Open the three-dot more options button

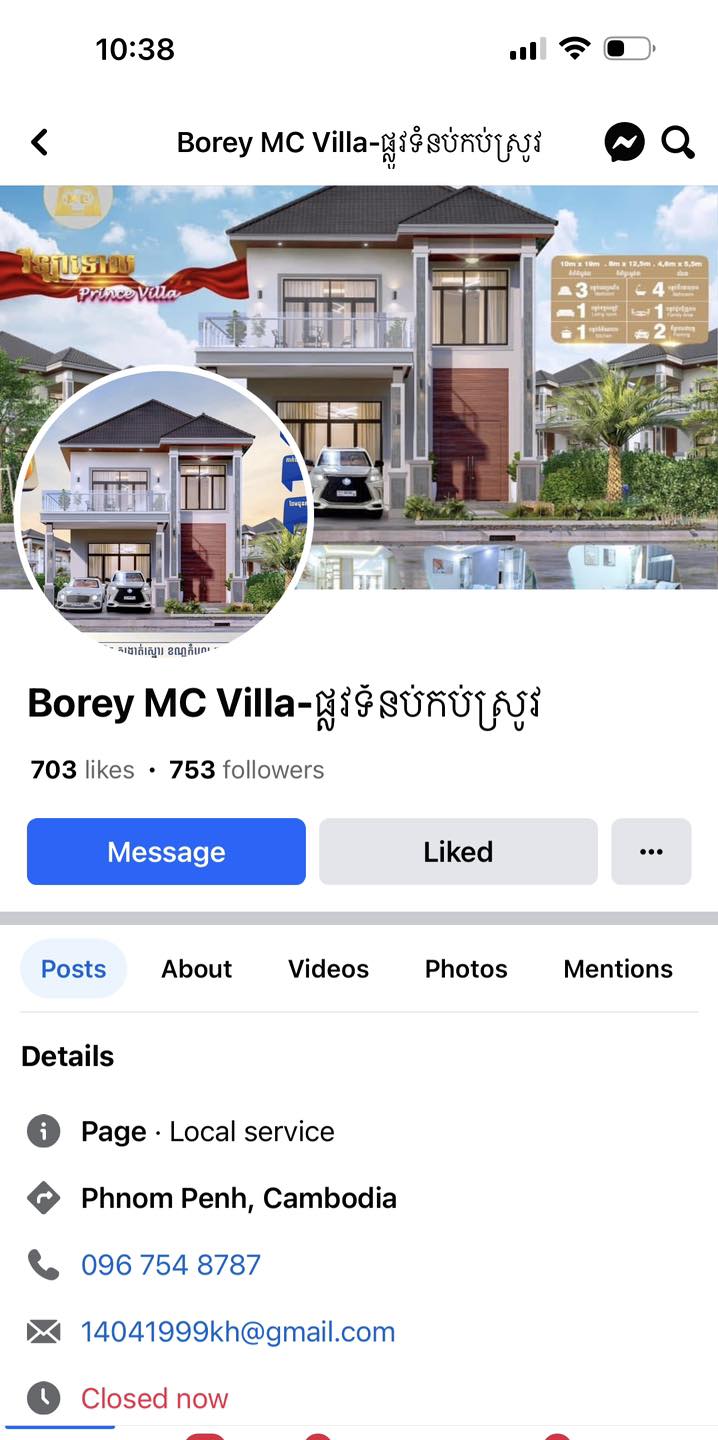pyautogui.click(x=651, y=852)
